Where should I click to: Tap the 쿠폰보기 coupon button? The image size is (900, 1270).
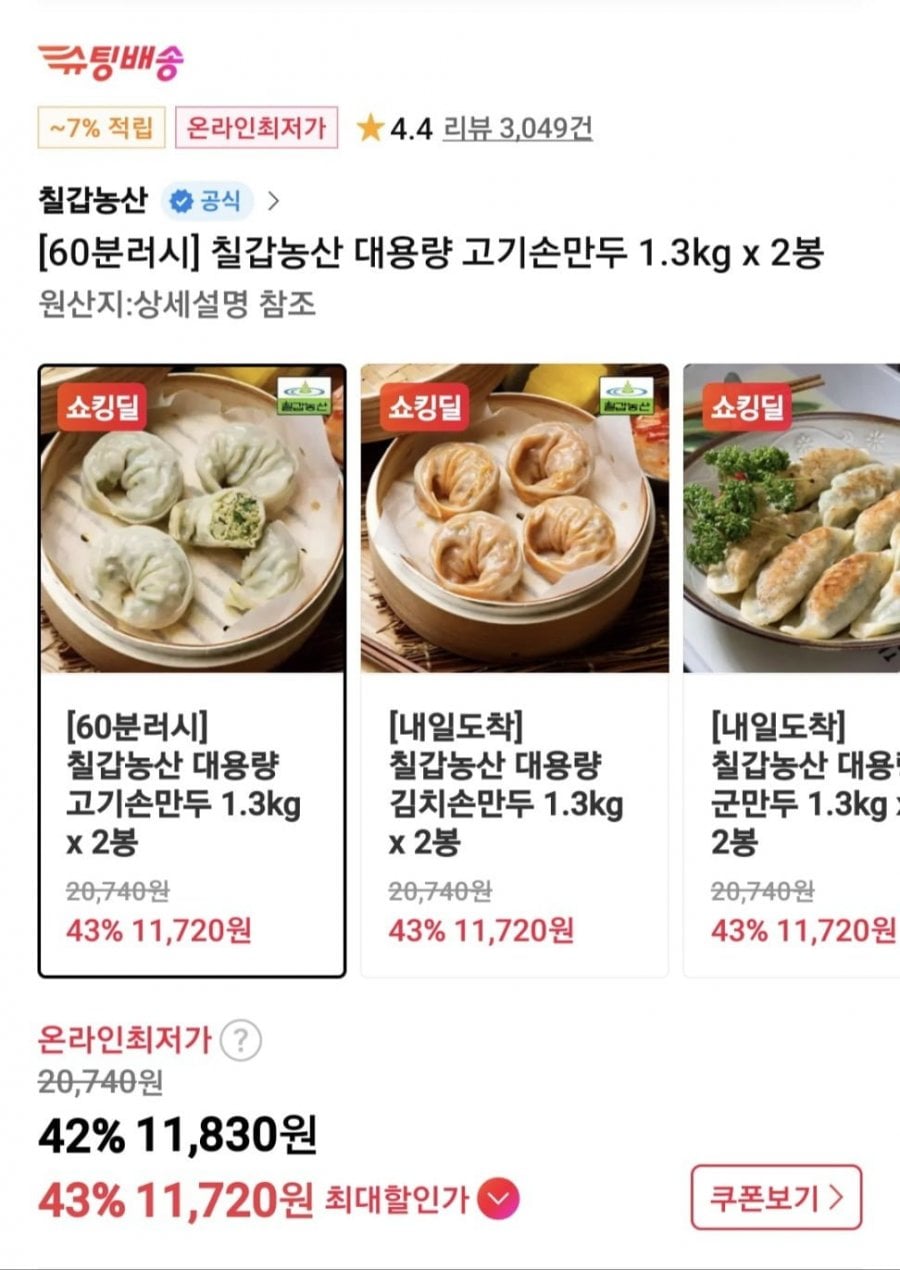(x=775, y=1197)
